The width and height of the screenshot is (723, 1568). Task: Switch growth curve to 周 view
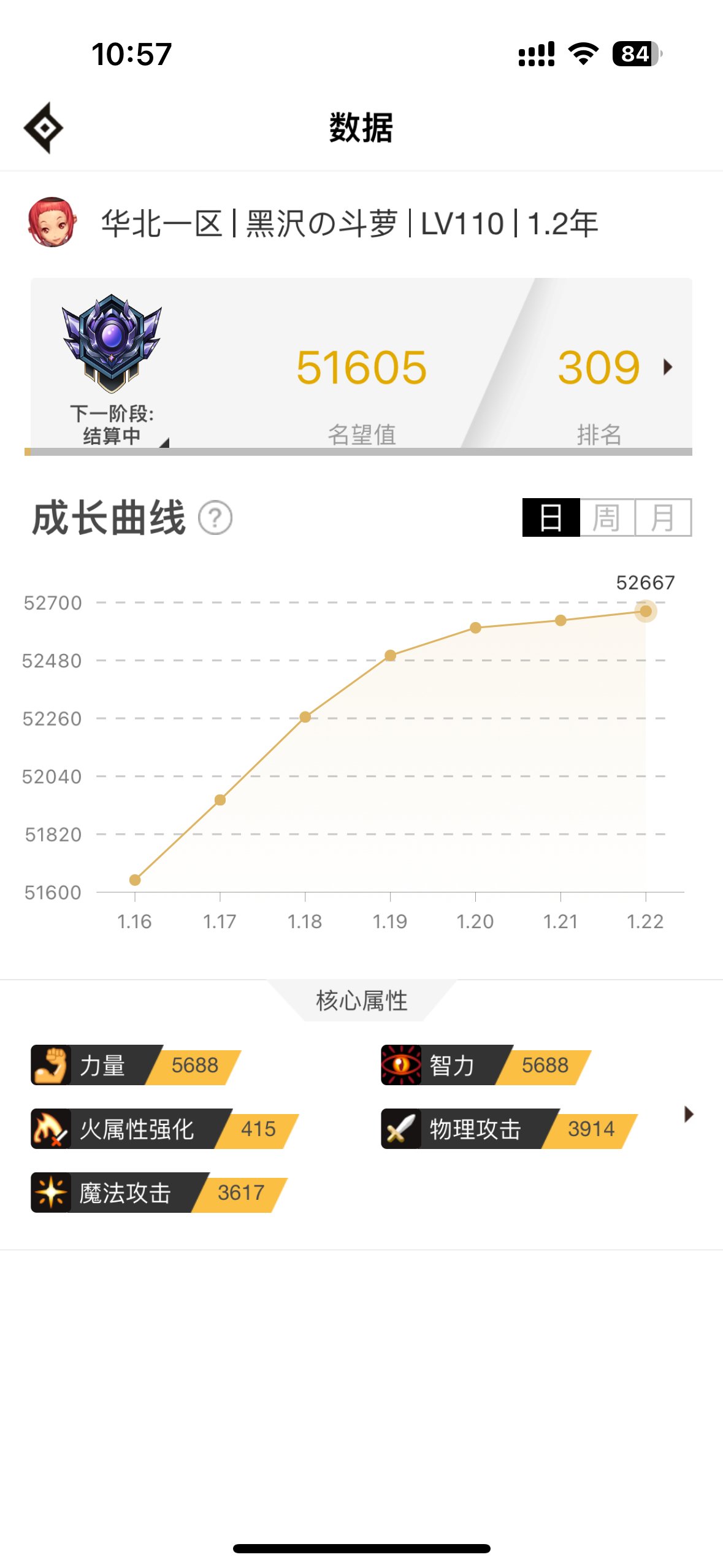tap(606, 518)
